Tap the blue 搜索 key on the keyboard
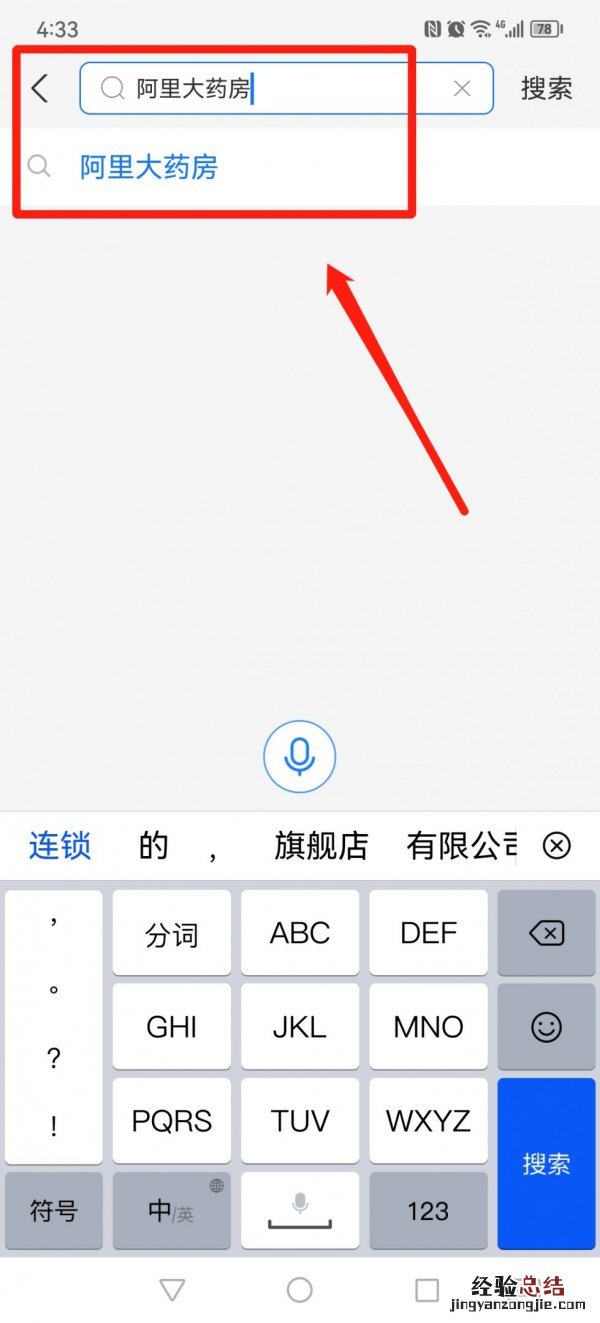The image size is (600, 1323). pyautogui.click(x=546, y=1164)
